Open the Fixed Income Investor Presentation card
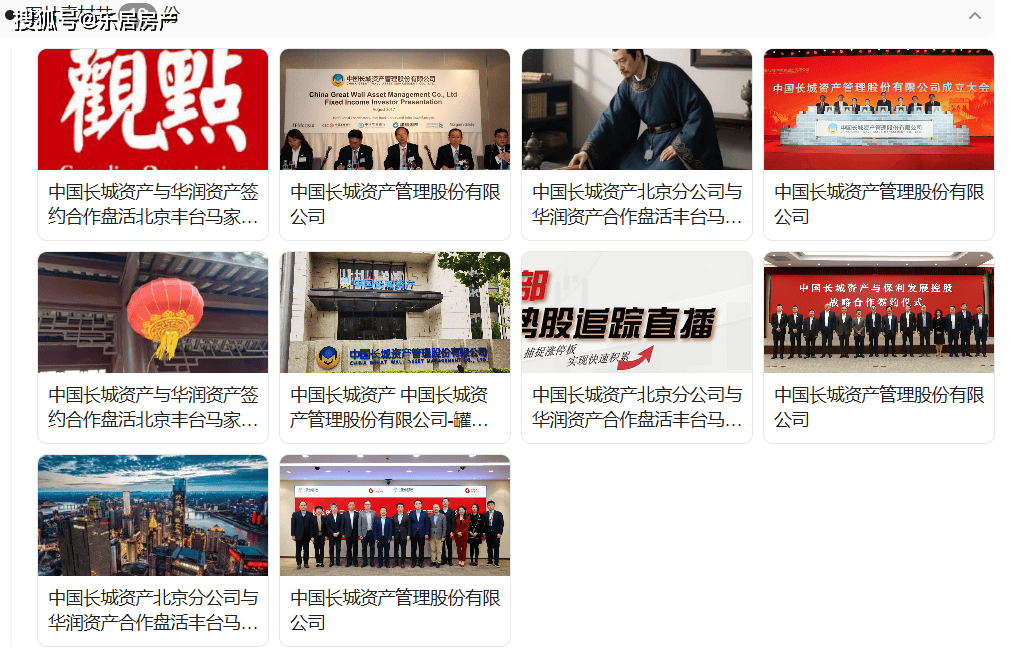Screen dimensions: 1010x655 tap(395, 110)
